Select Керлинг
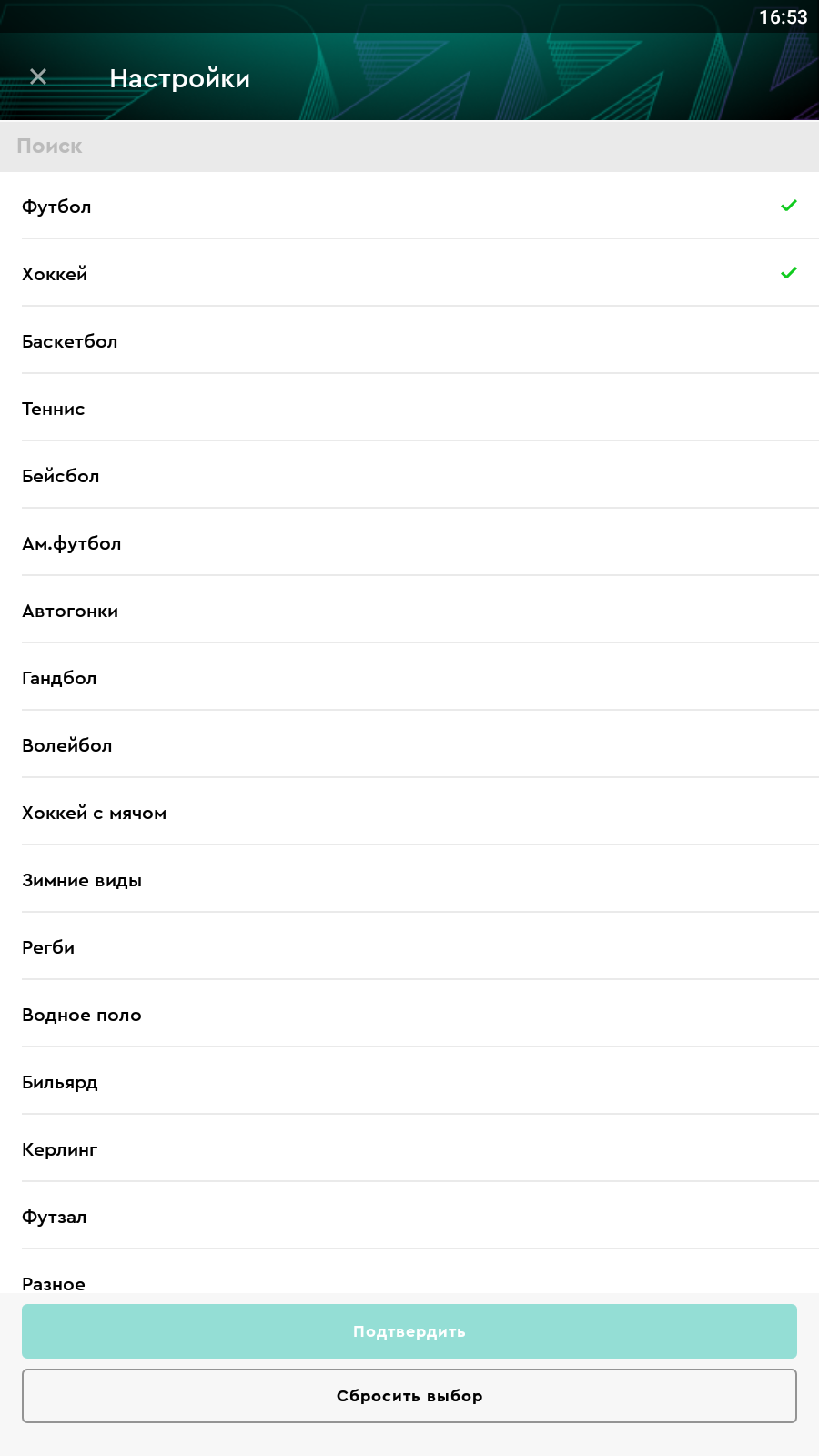The height and width of the screenshot is (1456, 819). tap(409, 1149)
